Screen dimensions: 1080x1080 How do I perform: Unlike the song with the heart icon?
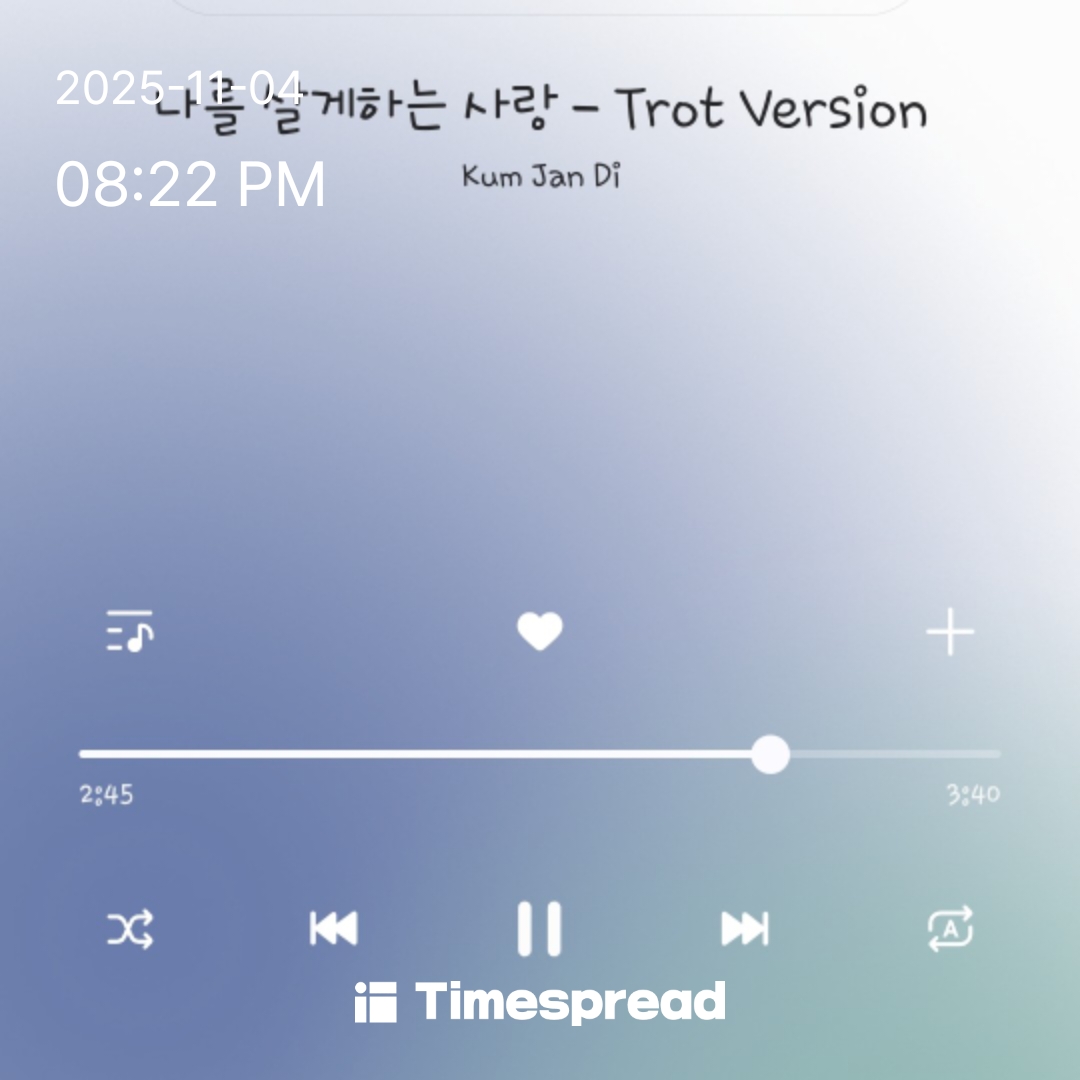tap(540, 631)
